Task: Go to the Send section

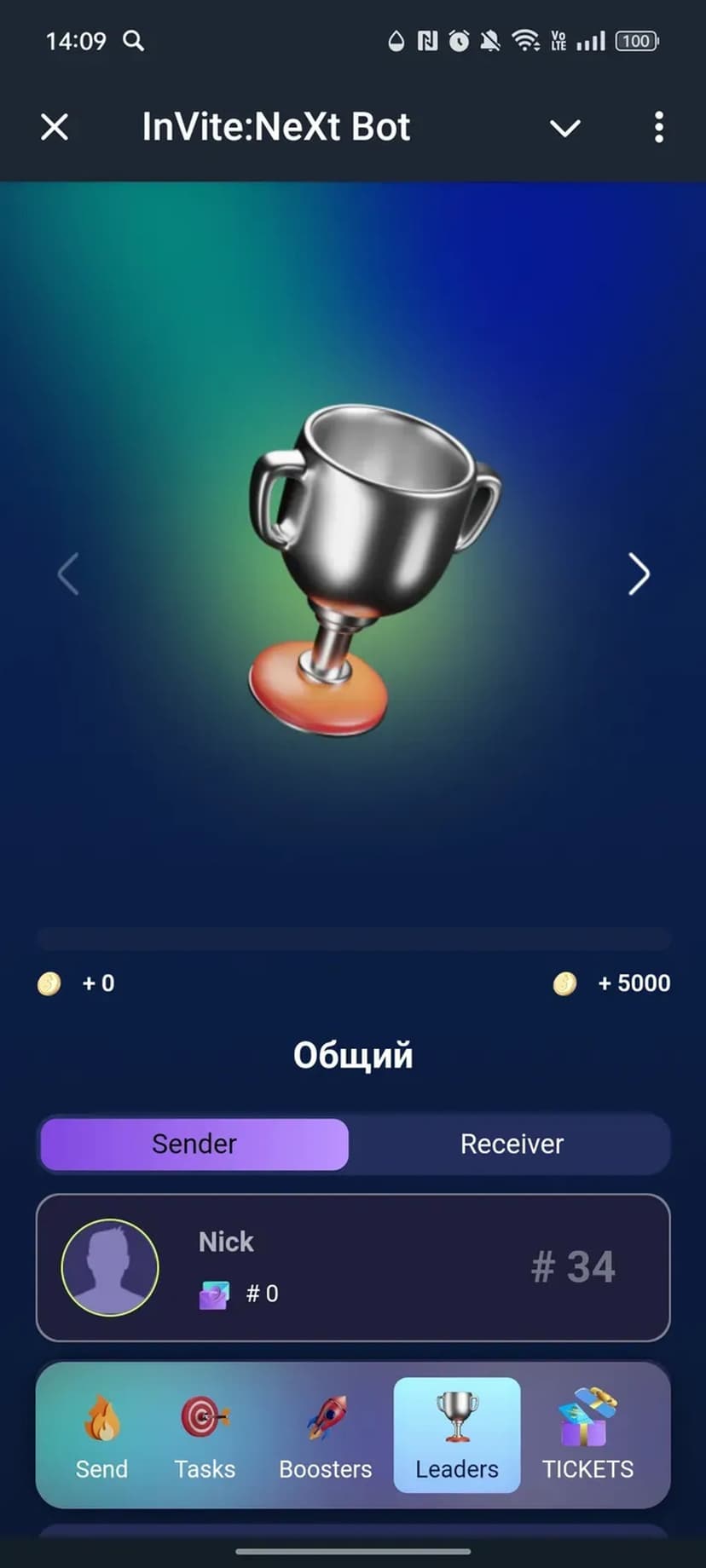Action: (x=101, y=1436)
